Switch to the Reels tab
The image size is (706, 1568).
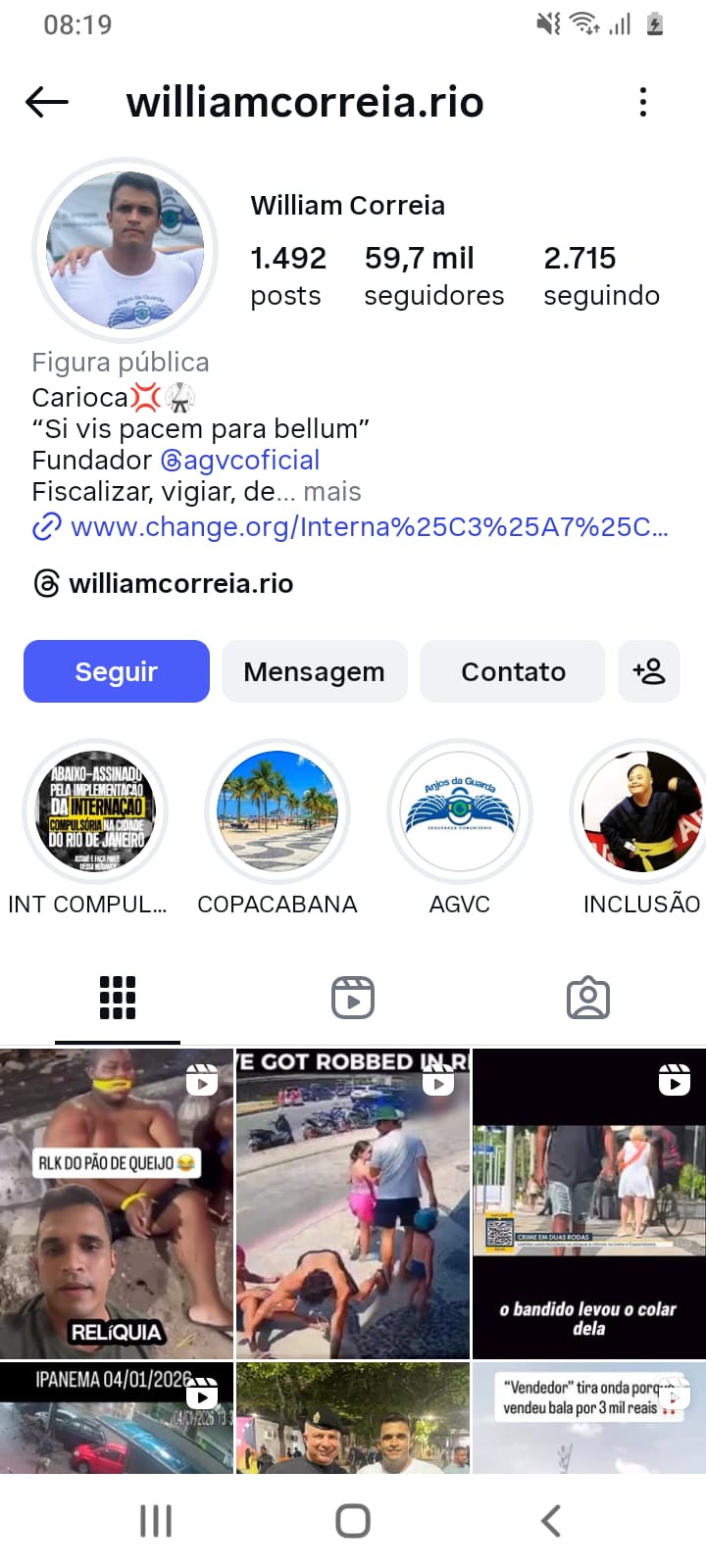tap(353, 998)
